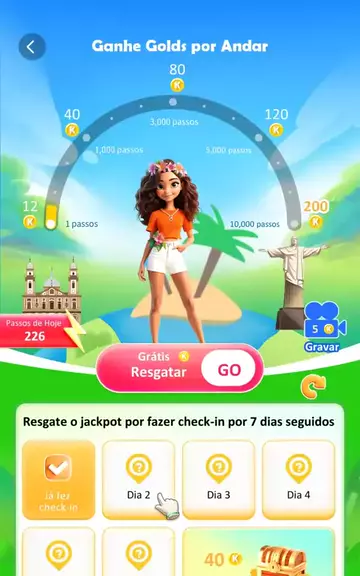Tap the orange refresh arrow icon

click(313, 388)
